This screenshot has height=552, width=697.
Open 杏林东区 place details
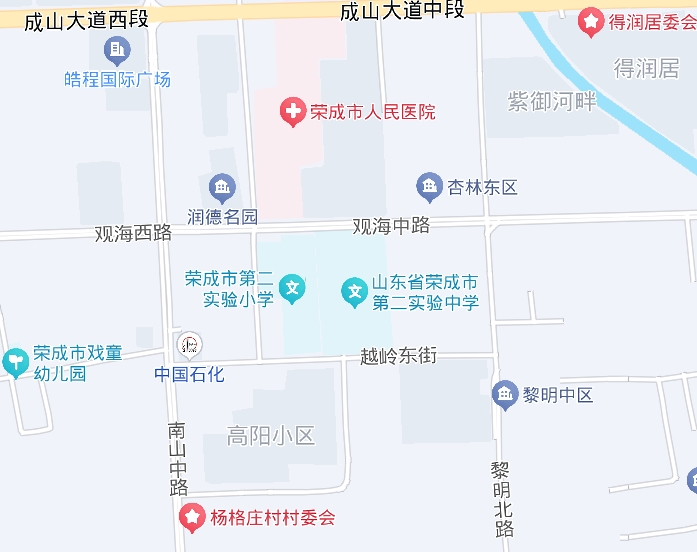pos(429,186)
